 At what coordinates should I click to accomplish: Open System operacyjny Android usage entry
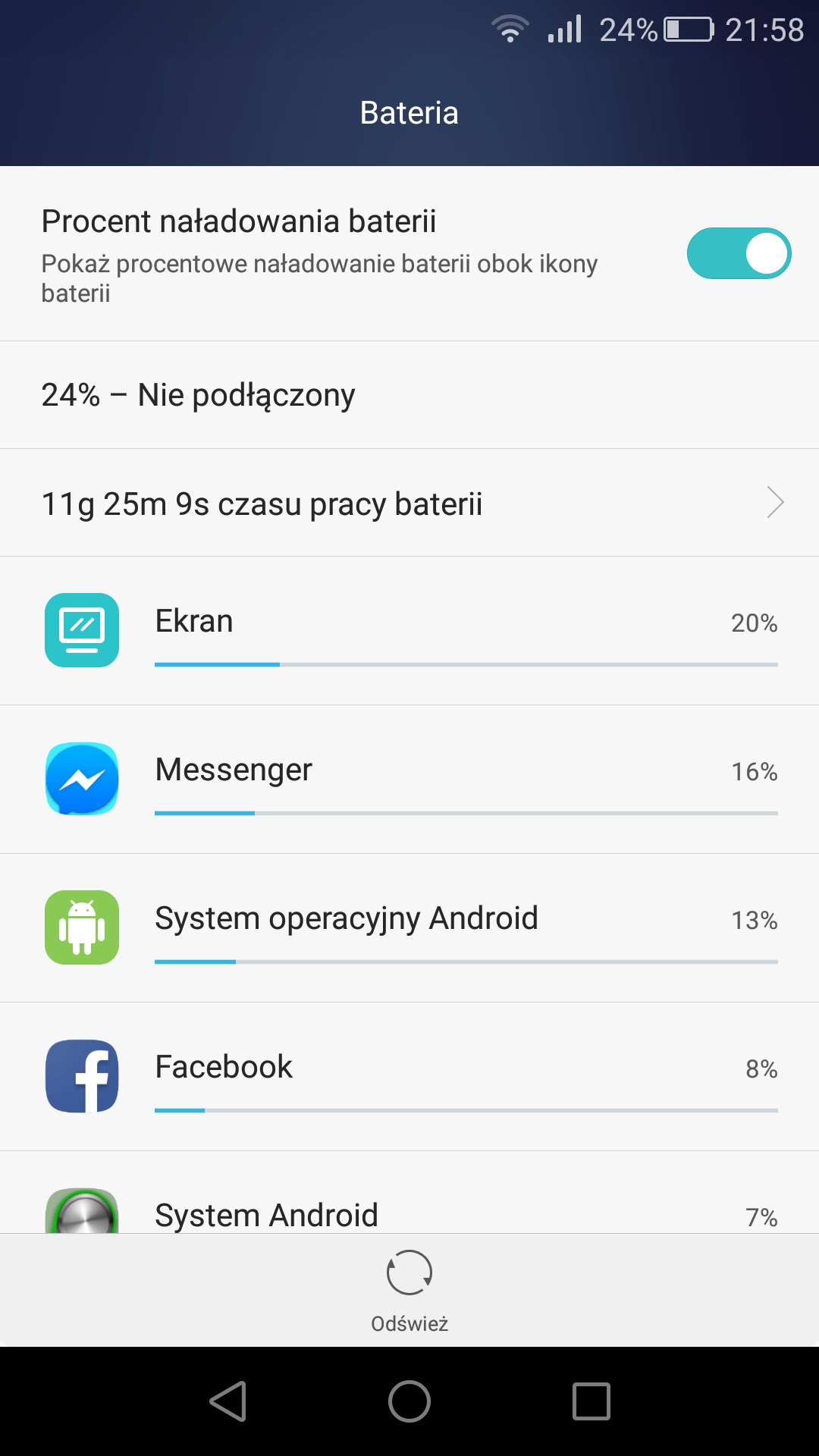[x=409, y=928]
